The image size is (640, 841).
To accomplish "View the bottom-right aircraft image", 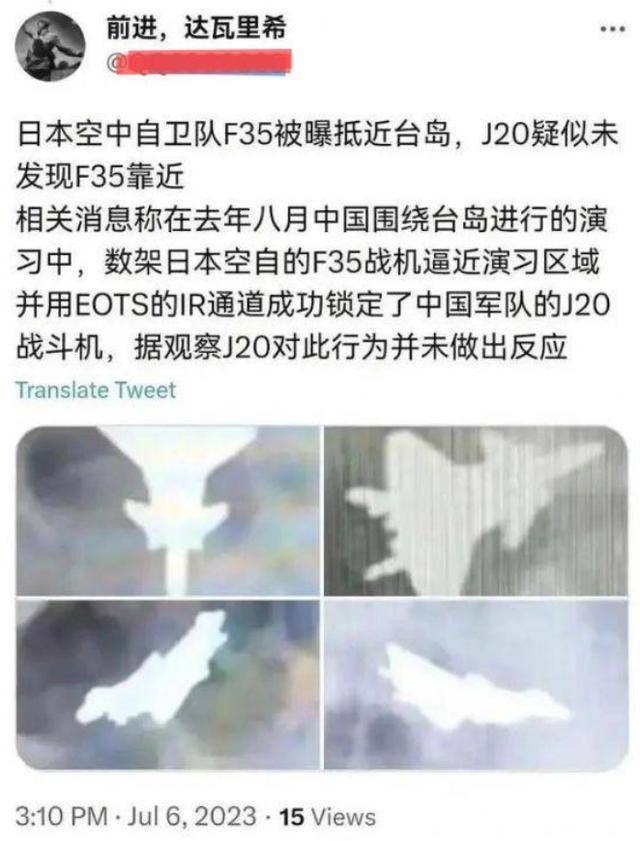I will pyautogui.click(x=476, y=684).
